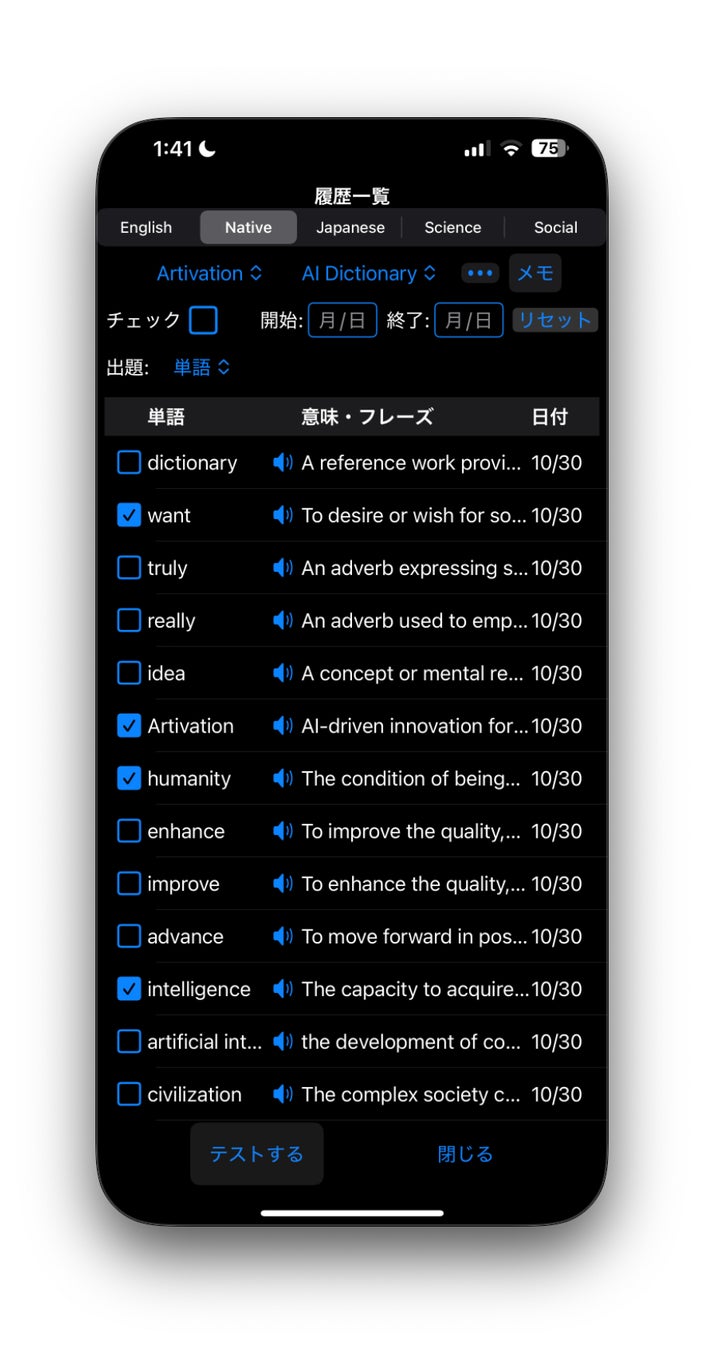Uncheck the box for want
Screen dimensions: 704x1350
point(129,515)
